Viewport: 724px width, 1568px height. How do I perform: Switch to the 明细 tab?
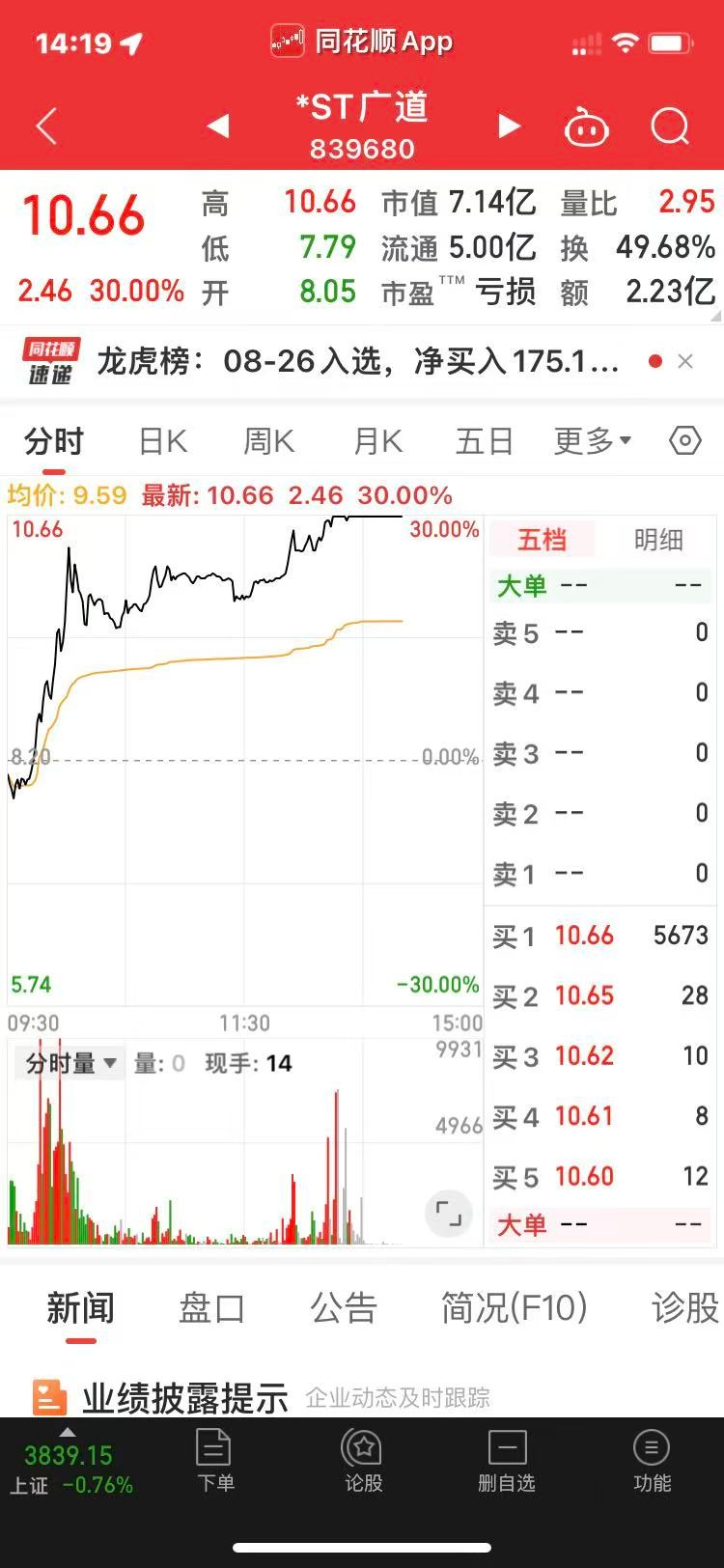click(658, 540)
